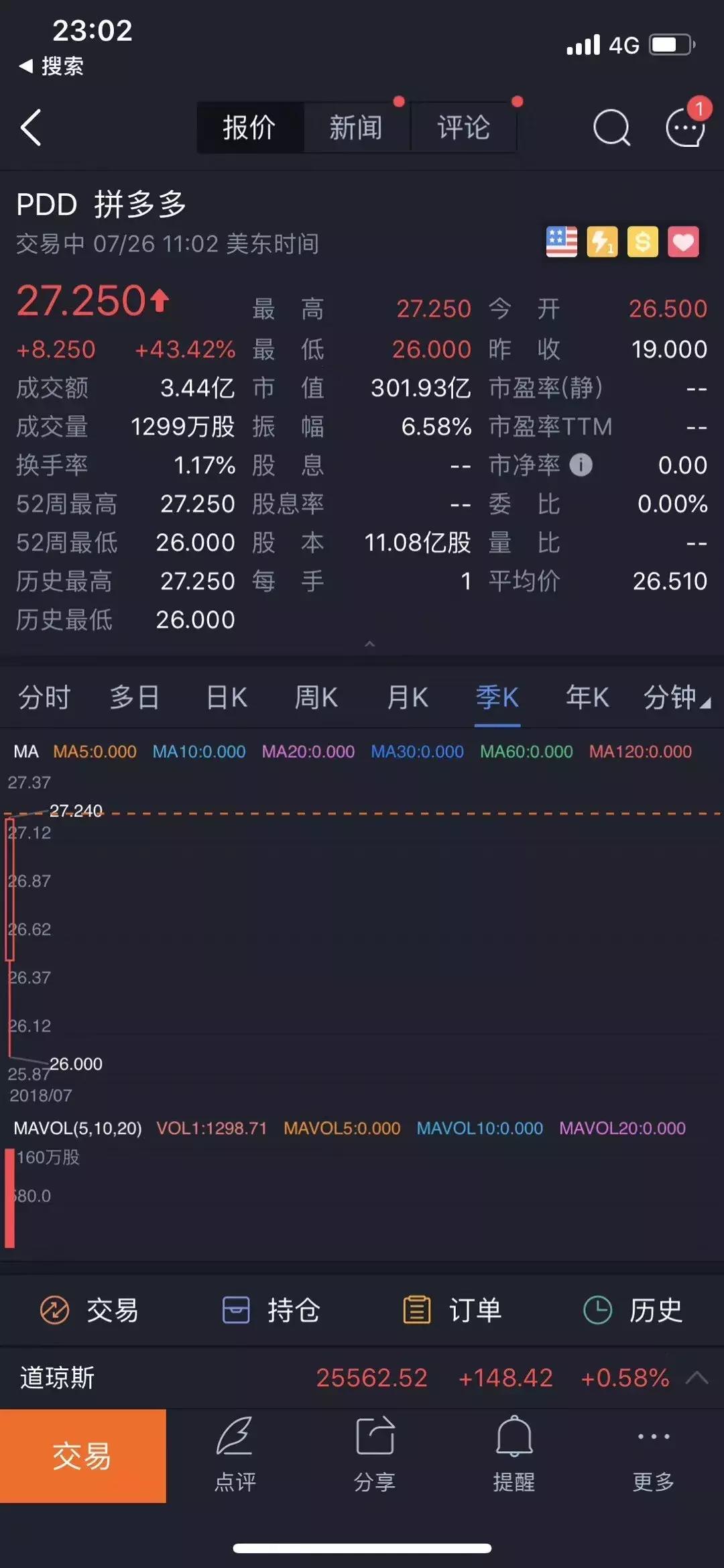Tap the 订单 clipboard orders icon

tap(417, 1308)
